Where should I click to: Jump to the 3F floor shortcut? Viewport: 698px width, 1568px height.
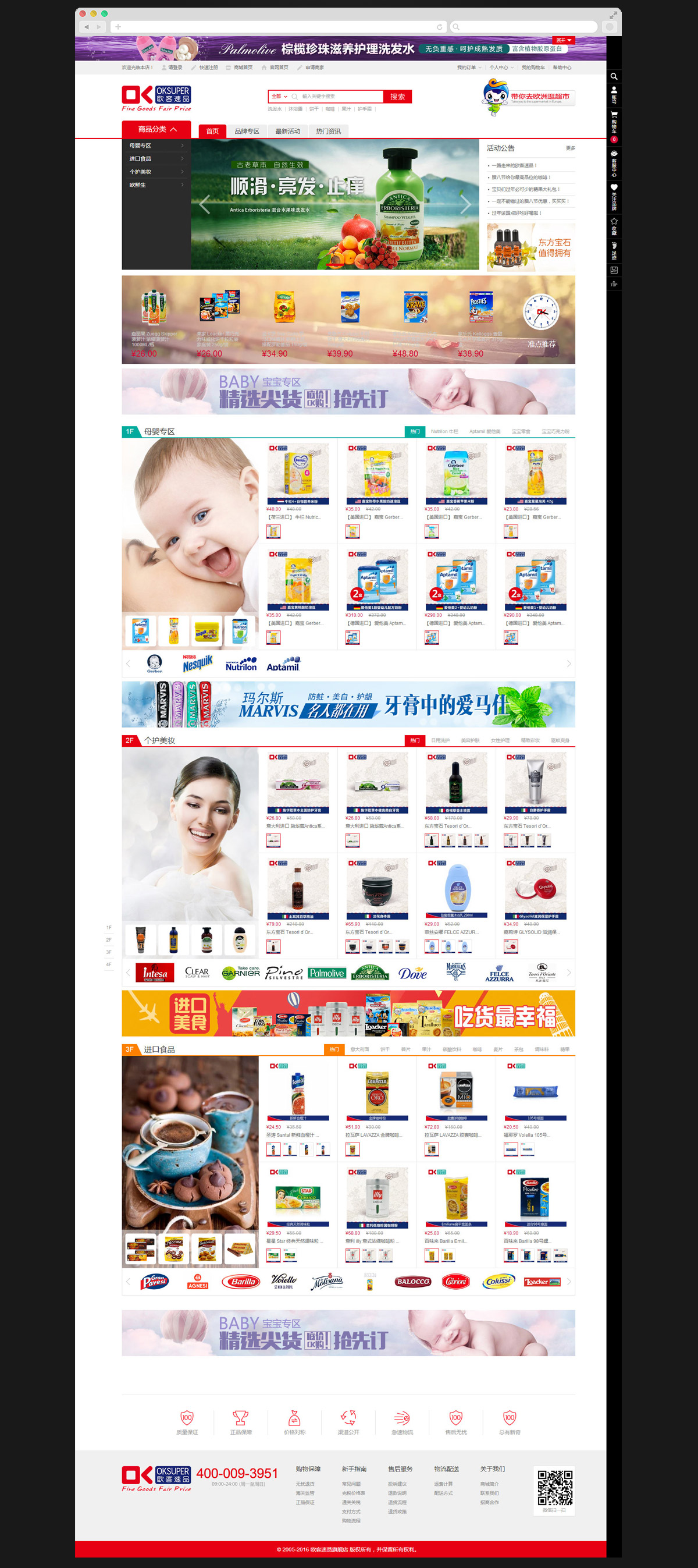(109, 952)
